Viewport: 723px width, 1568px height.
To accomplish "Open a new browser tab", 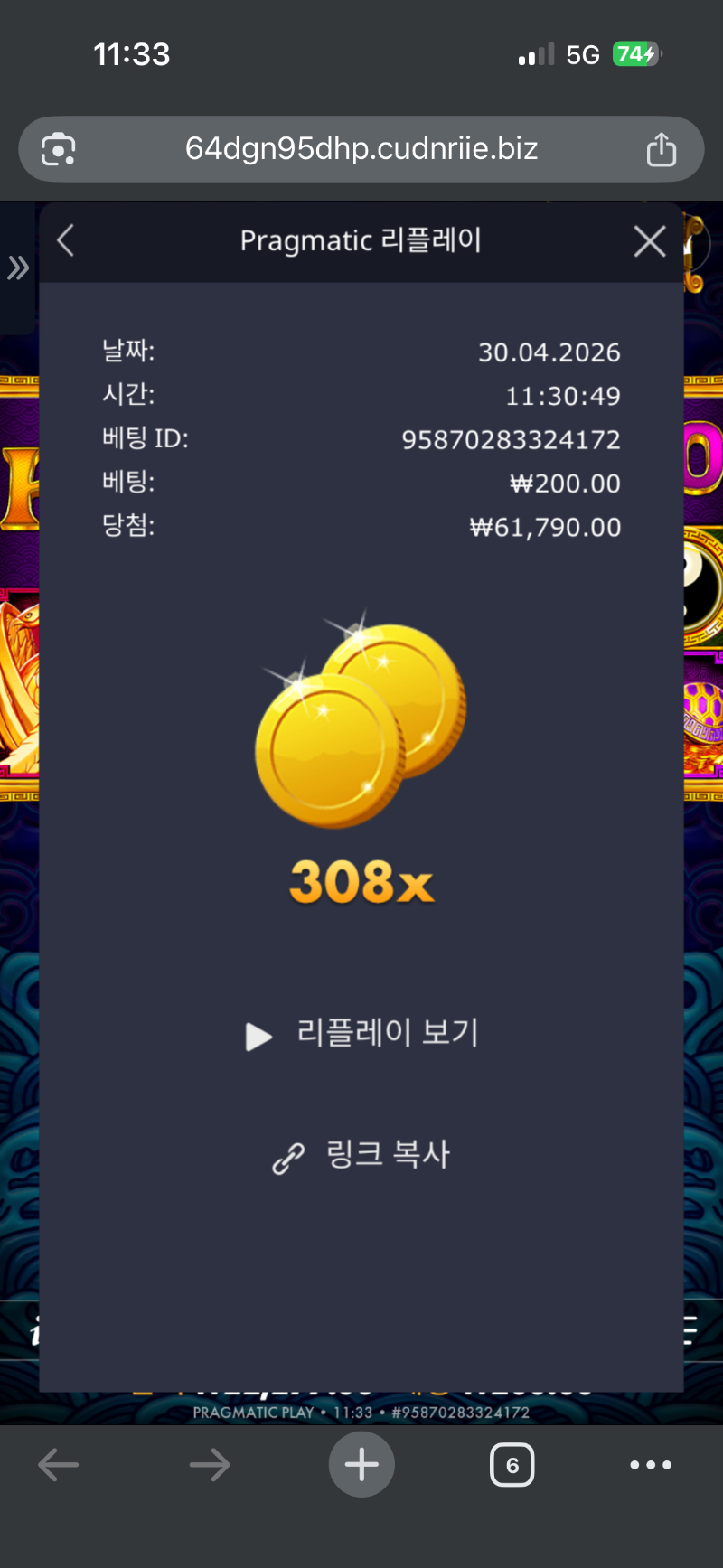I will coord(361,1465).
